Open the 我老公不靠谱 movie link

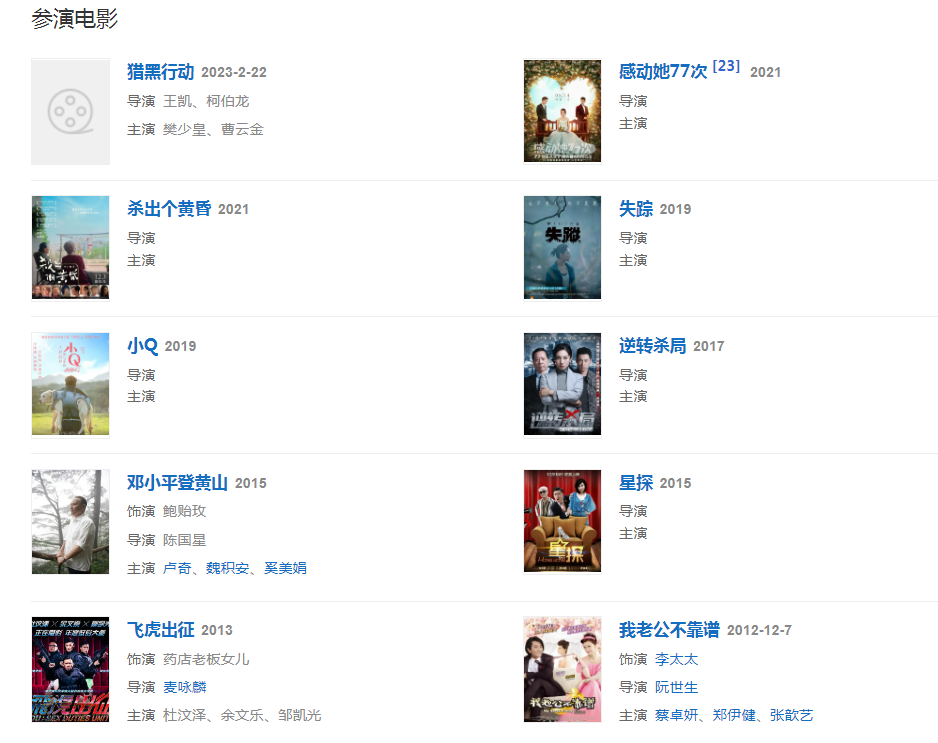coord(668,630)
